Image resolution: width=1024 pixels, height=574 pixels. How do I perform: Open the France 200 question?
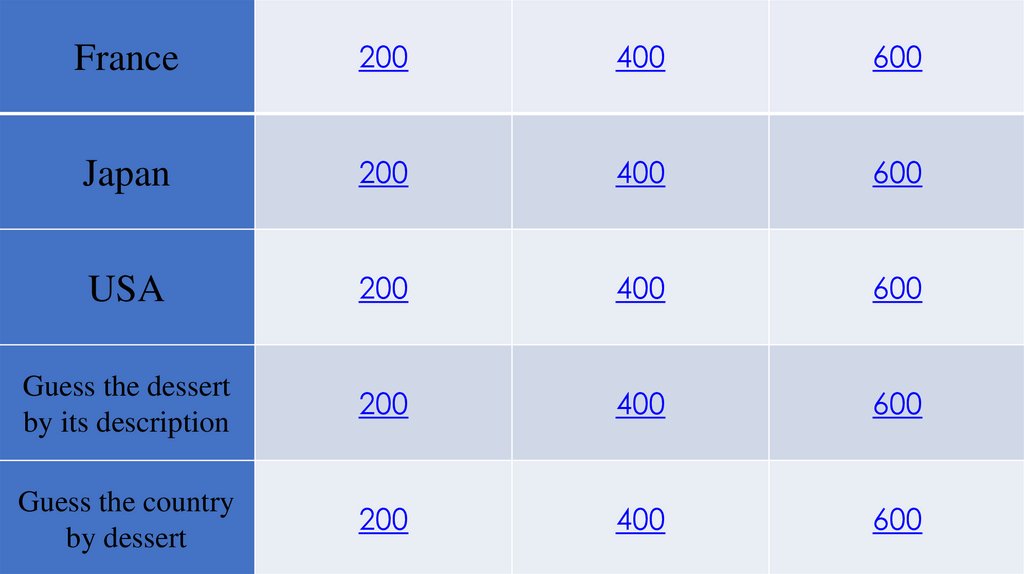[384, 58]
